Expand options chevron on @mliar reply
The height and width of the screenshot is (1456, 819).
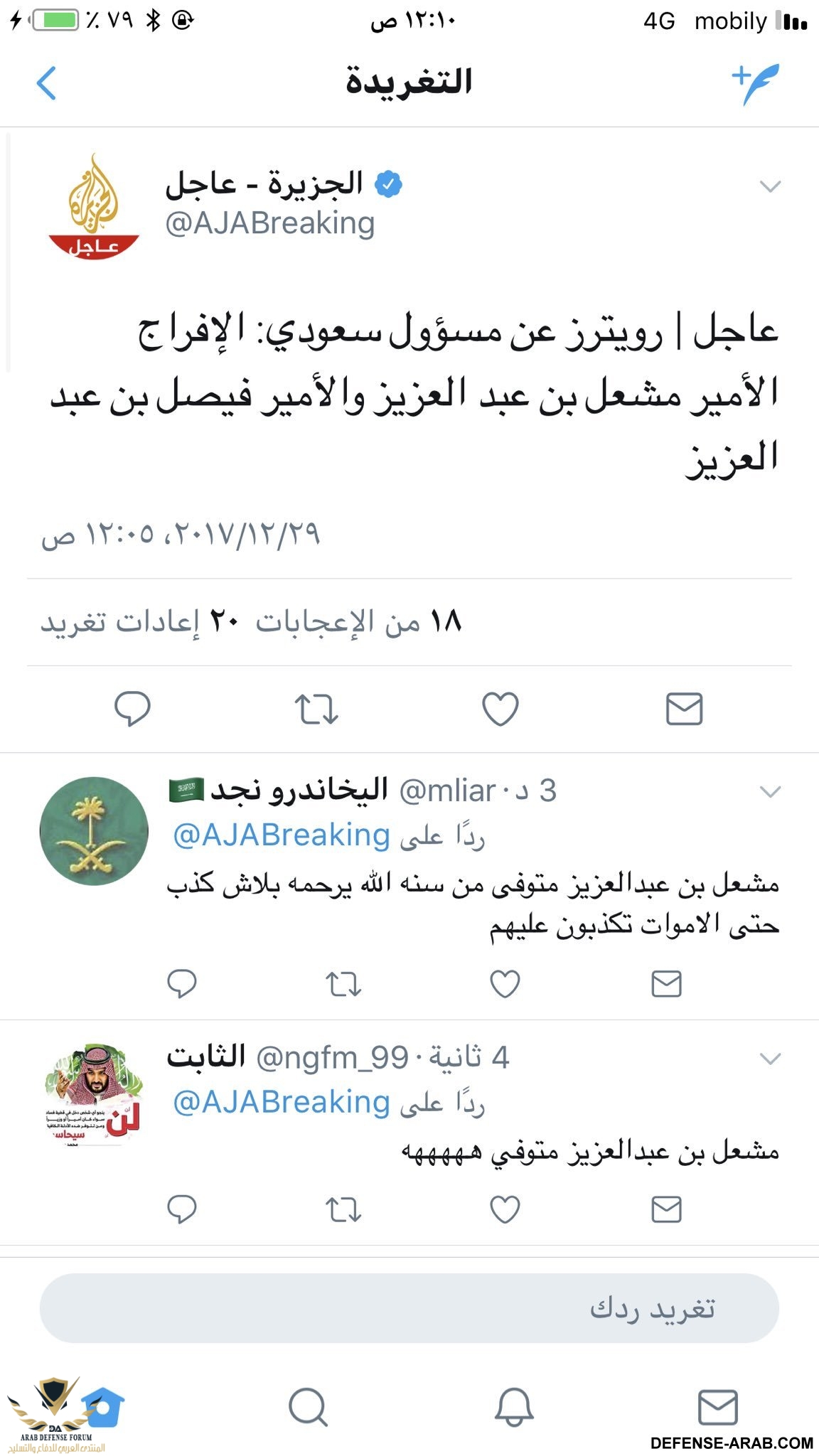click(770, 791)
